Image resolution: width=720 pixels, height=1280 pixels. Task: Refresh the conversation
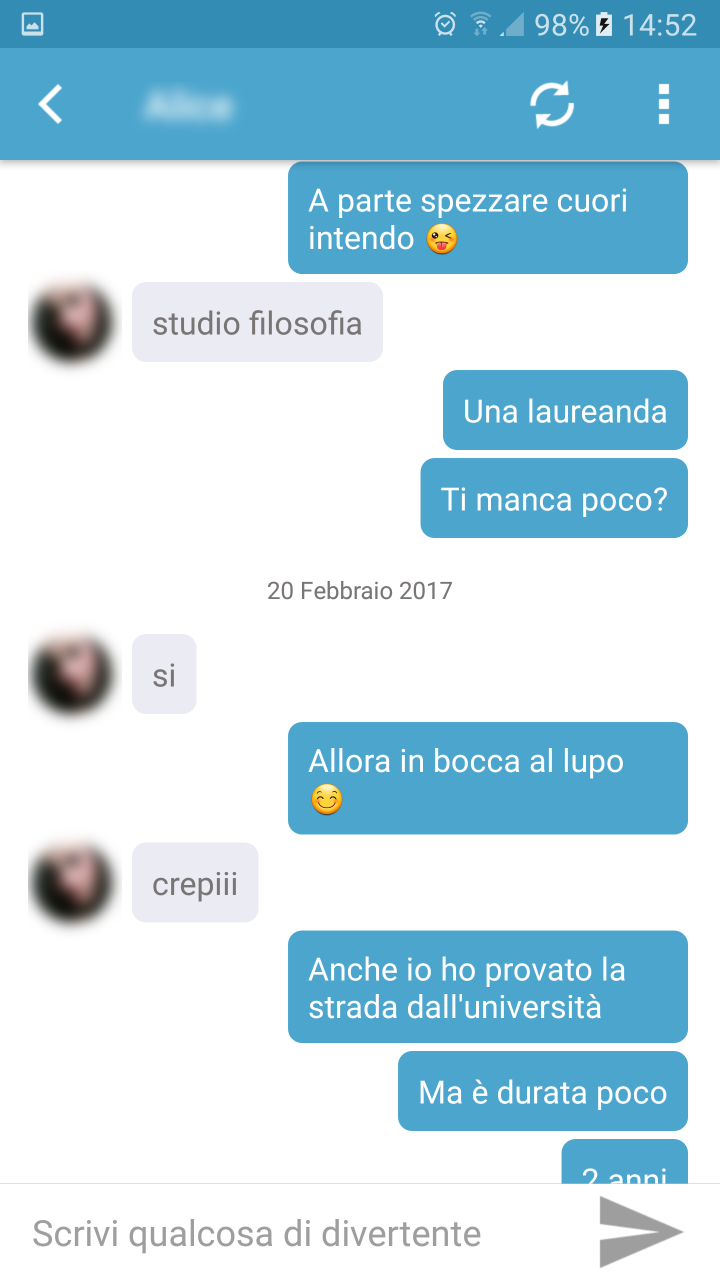[x=552, y=104]
